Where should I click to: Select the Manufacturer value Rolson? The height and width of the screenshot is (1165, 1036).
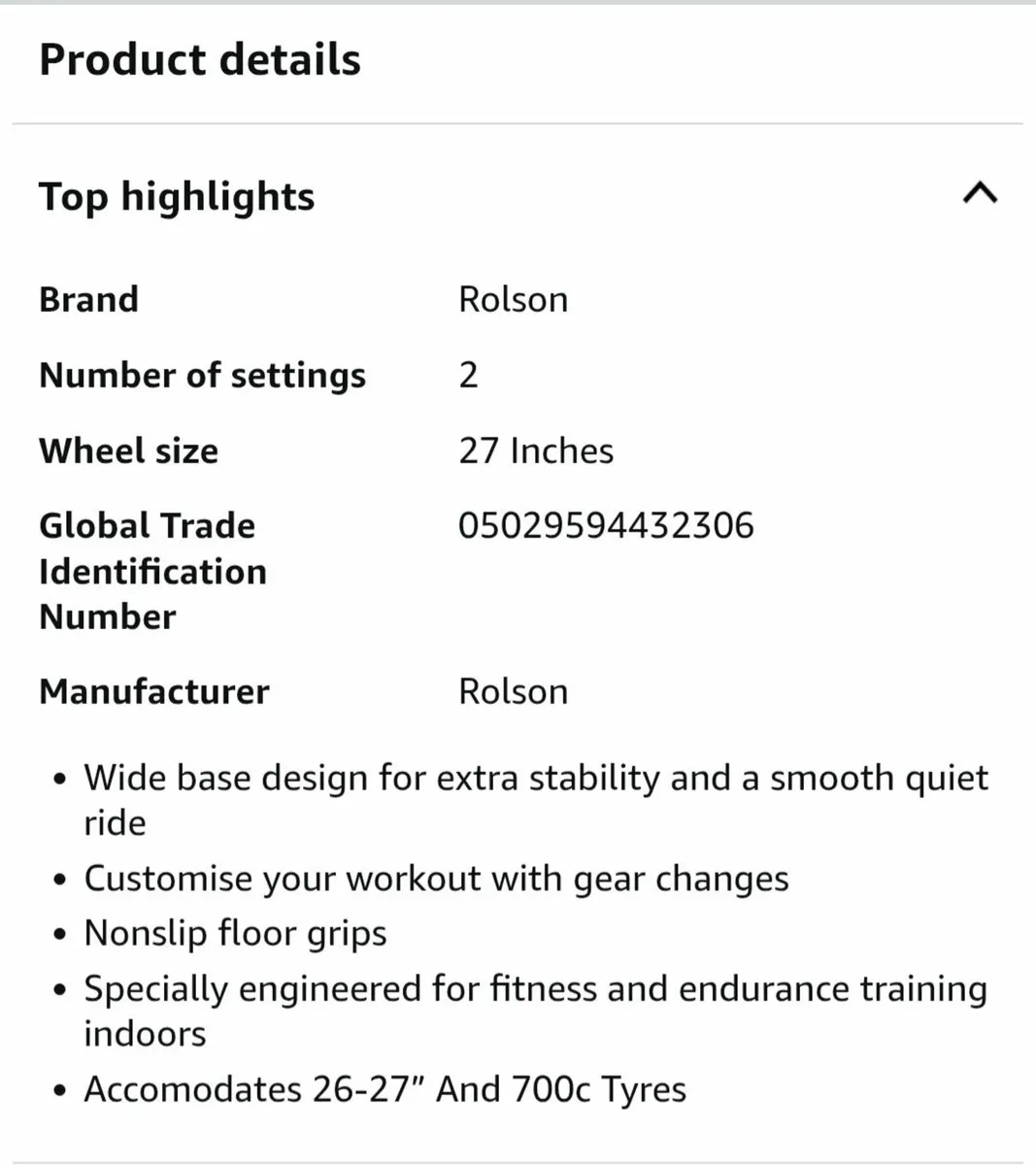[513, 691]
